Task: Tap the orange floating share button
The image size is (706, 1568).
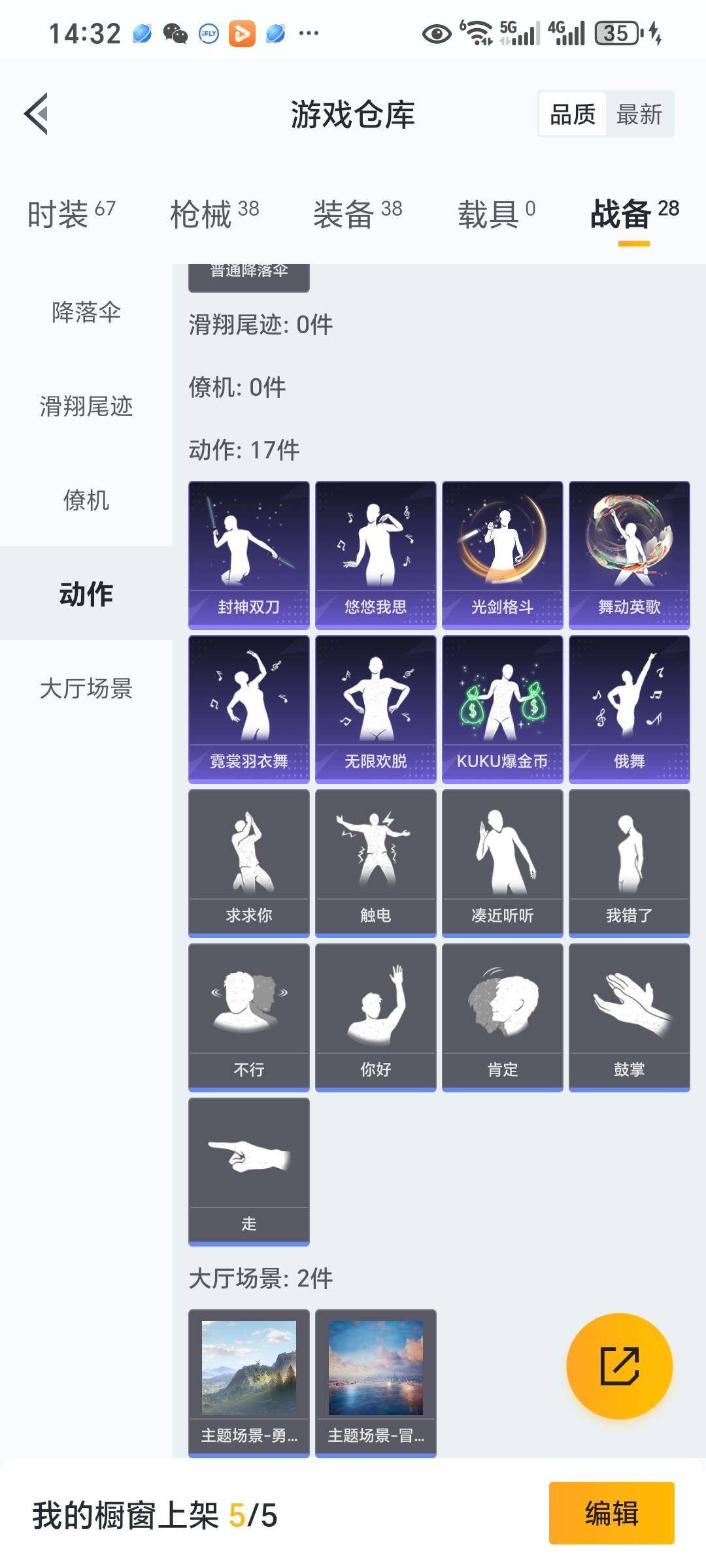Action: (619, 1366)
